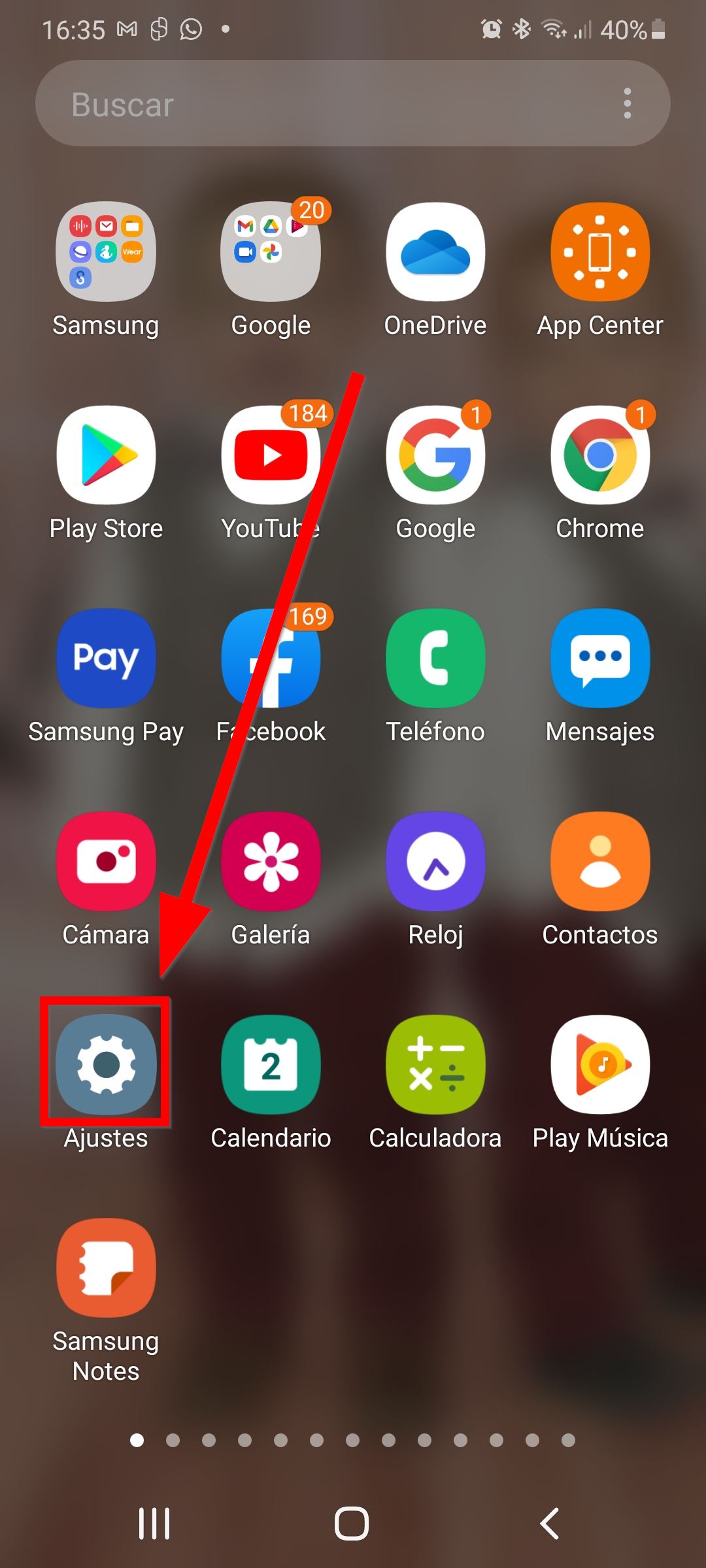Viewport: 706px width, 1568px height.
Task: Open the three-dot menu in search bar
Action: [x=627, y=104]
